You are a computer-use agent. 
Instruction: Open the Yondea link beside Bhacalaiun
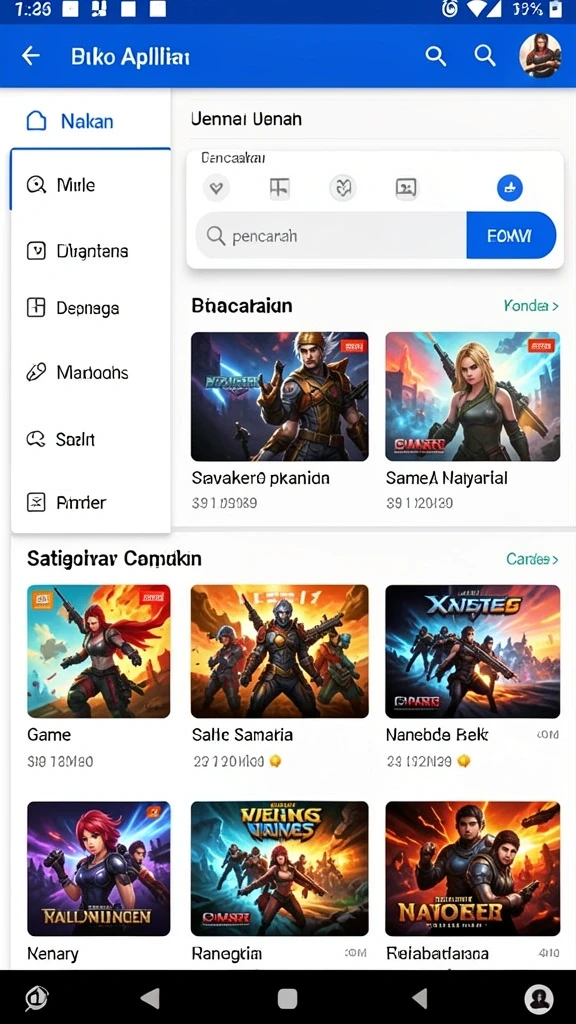coord(531,305)
